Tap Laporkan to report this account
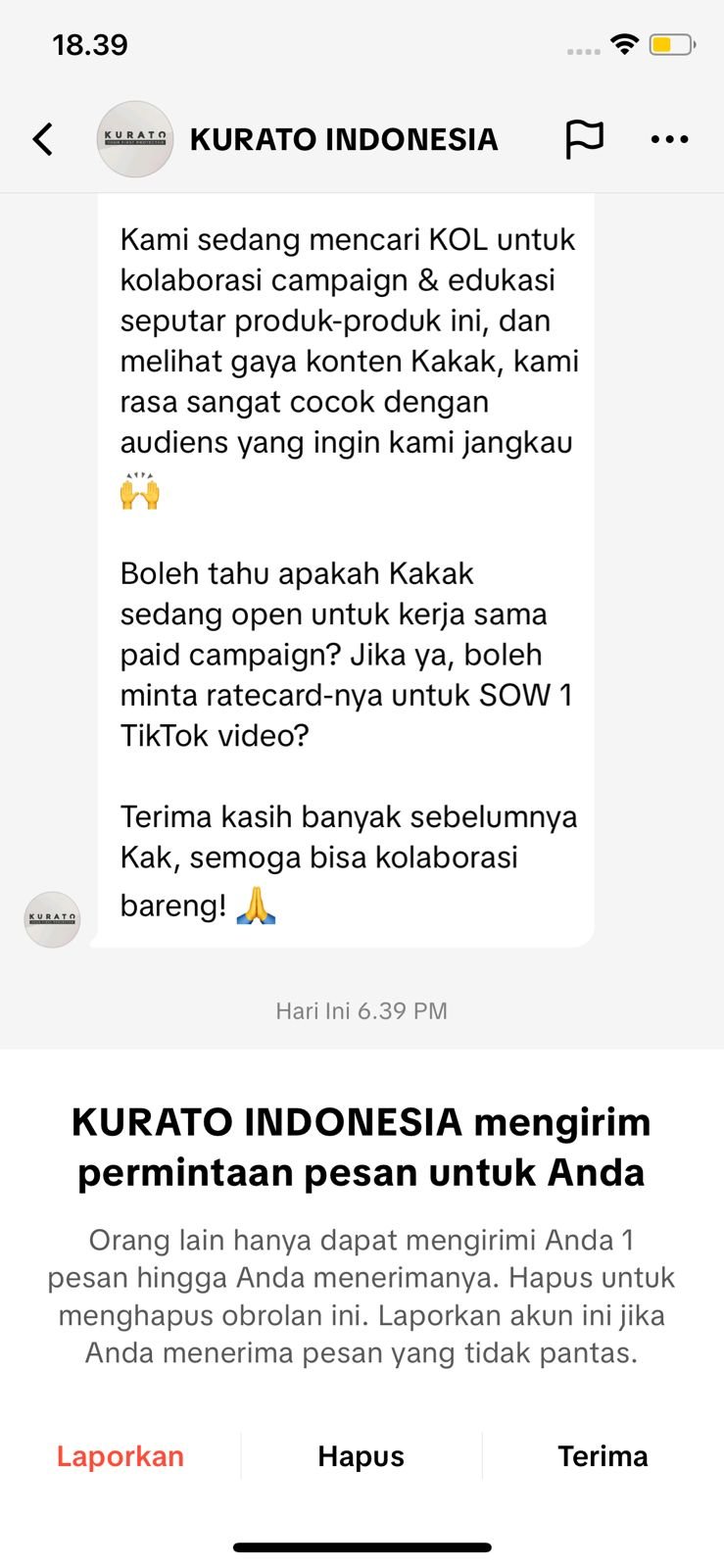Screen dimensions: 724x1568 point(121,1456)
